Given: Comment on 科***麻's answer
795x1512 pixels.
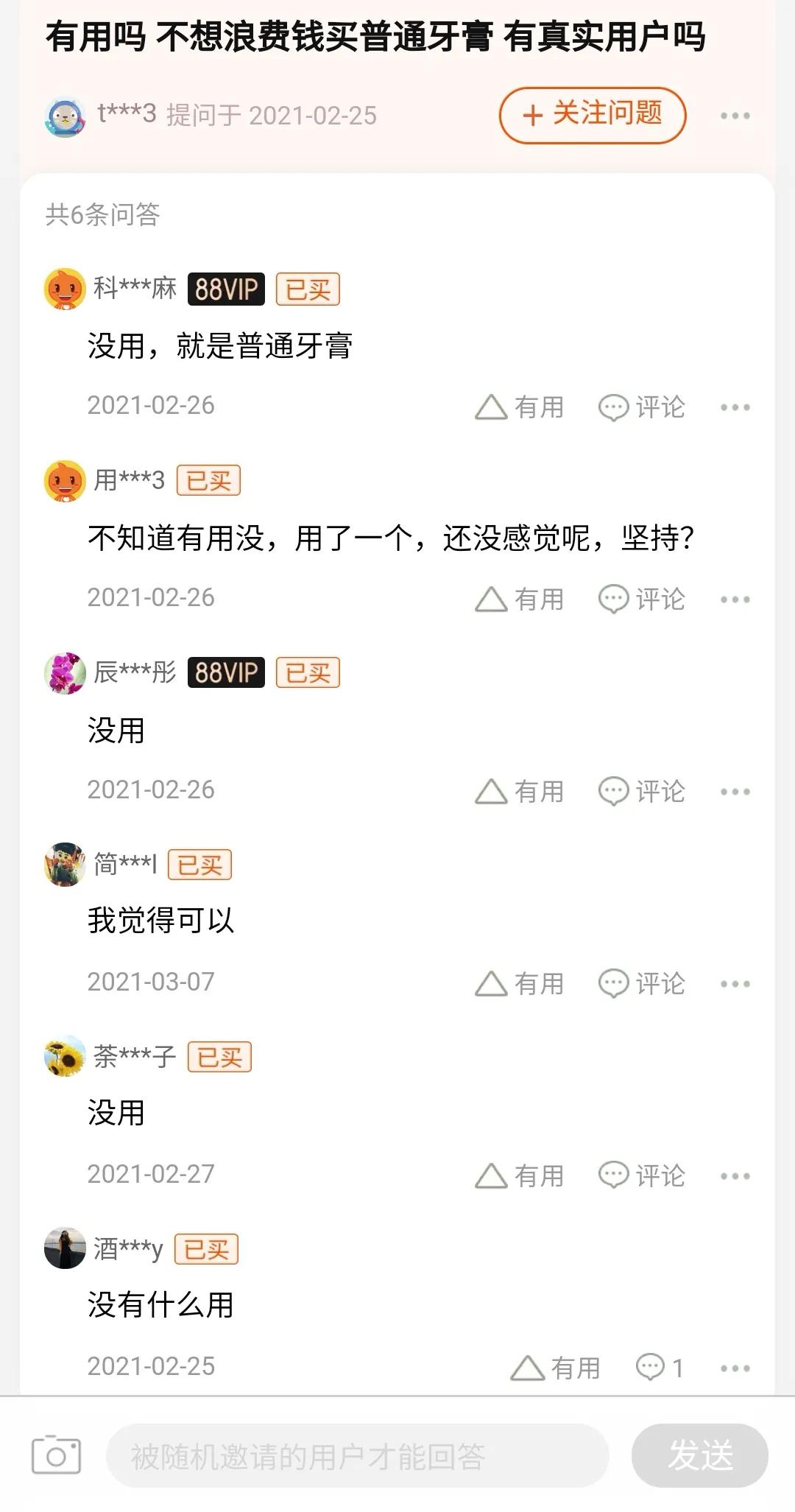Looking at the screenshot, I should (641, 407).
